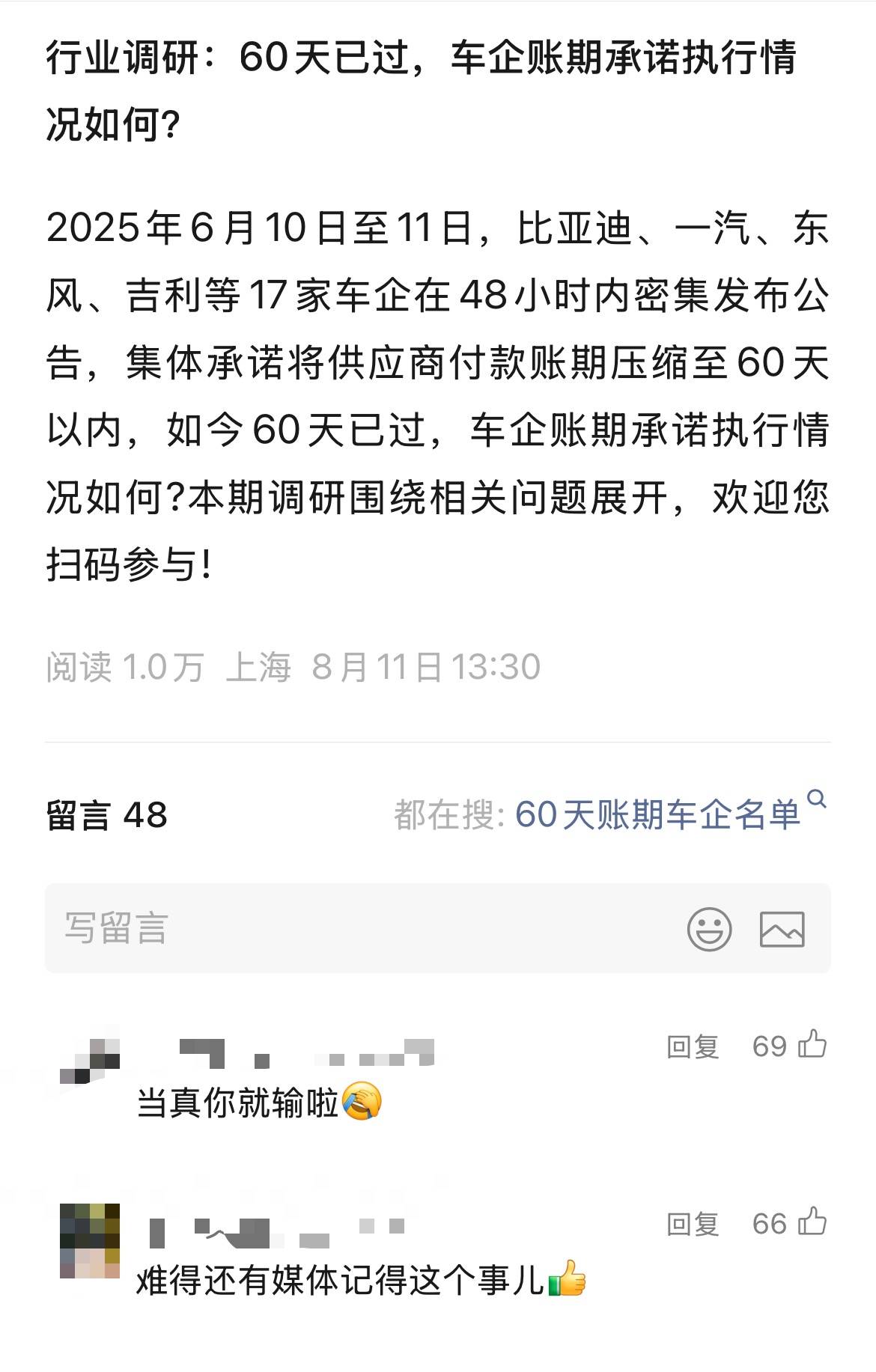View profile picture beside 难得还有媒体记得这个事儿
The width and height of the screenshot is (876, 1372).
pyautogui.click(x=90, y=1240)
